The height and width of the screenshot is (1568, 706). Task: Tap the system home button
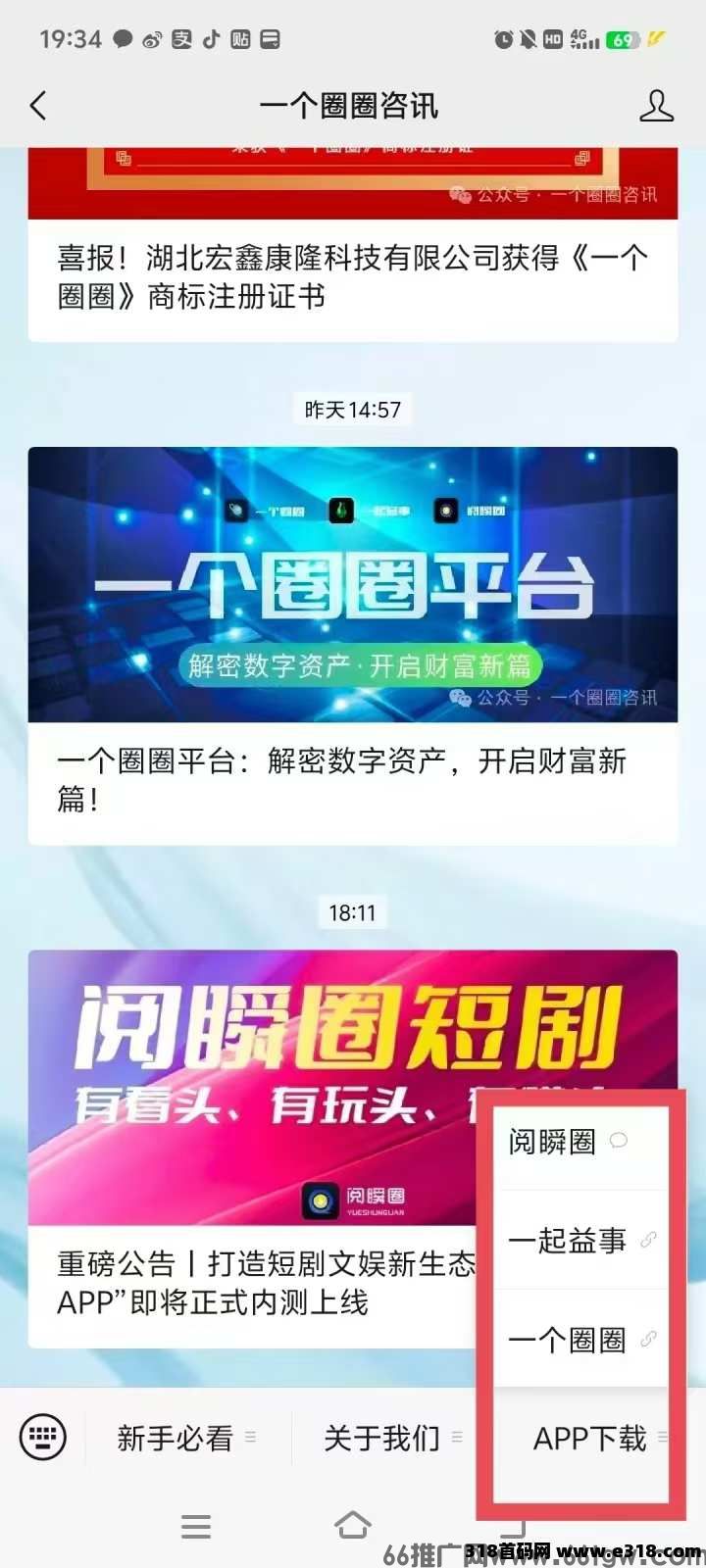coord(352,1526)
